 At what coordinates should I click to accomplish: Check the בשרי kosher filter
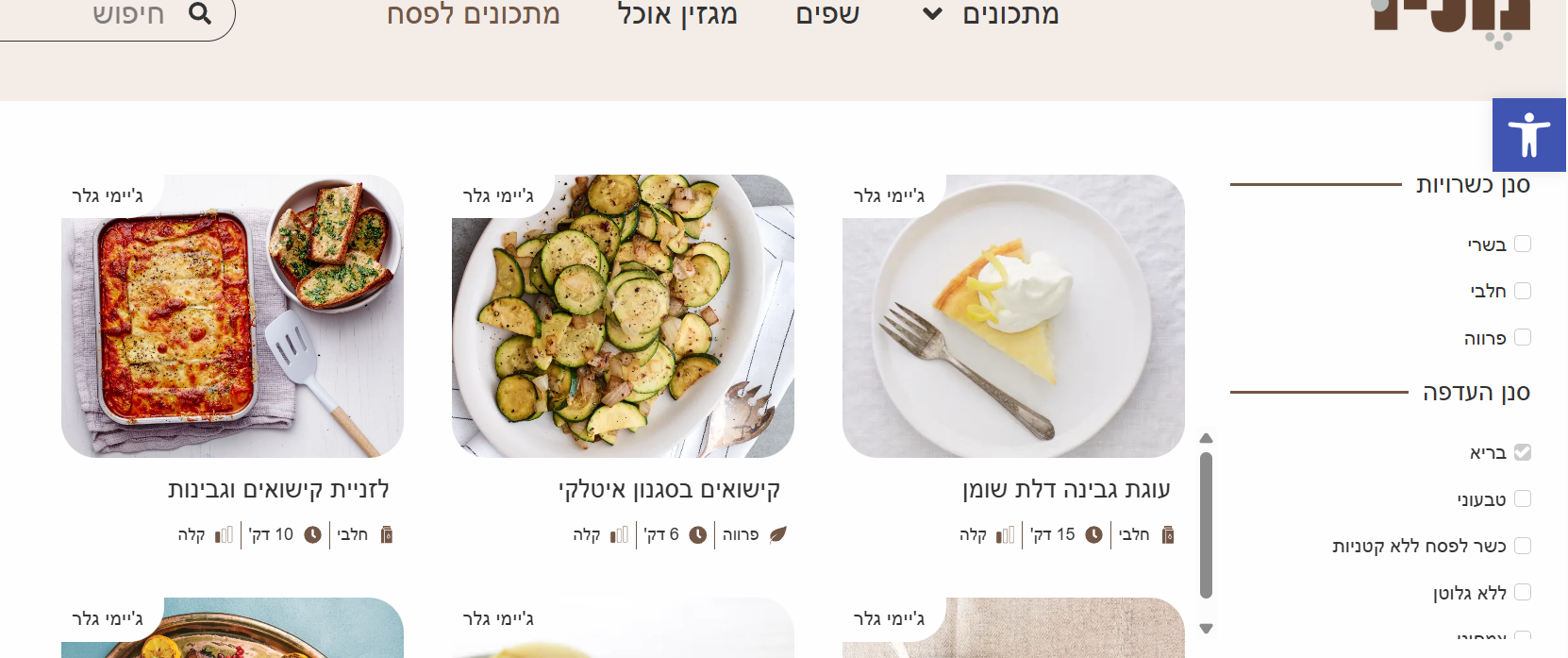tap(1522, 245)
